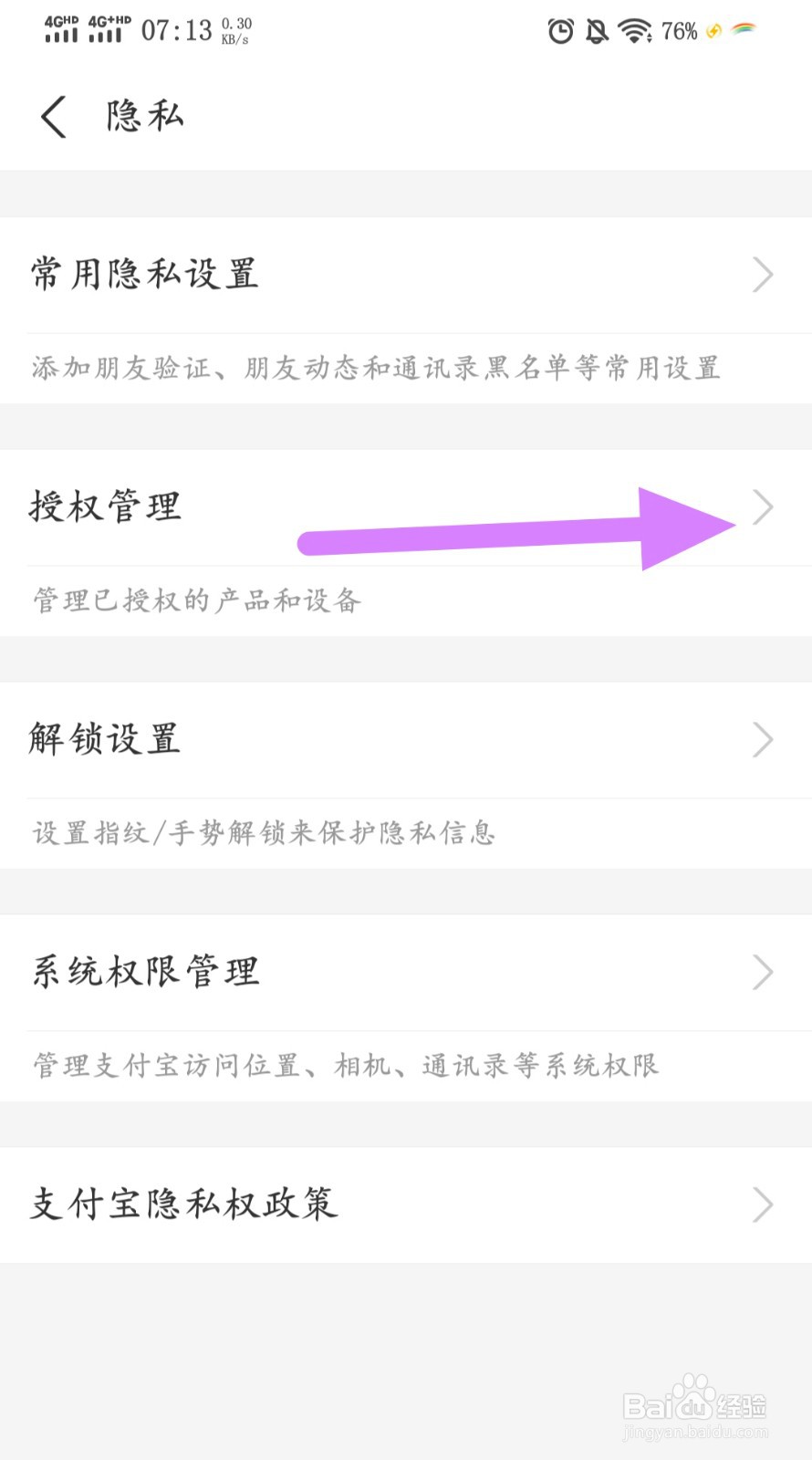
Task: Expand the 解锁设置 chevron
Action: point(764,740)
